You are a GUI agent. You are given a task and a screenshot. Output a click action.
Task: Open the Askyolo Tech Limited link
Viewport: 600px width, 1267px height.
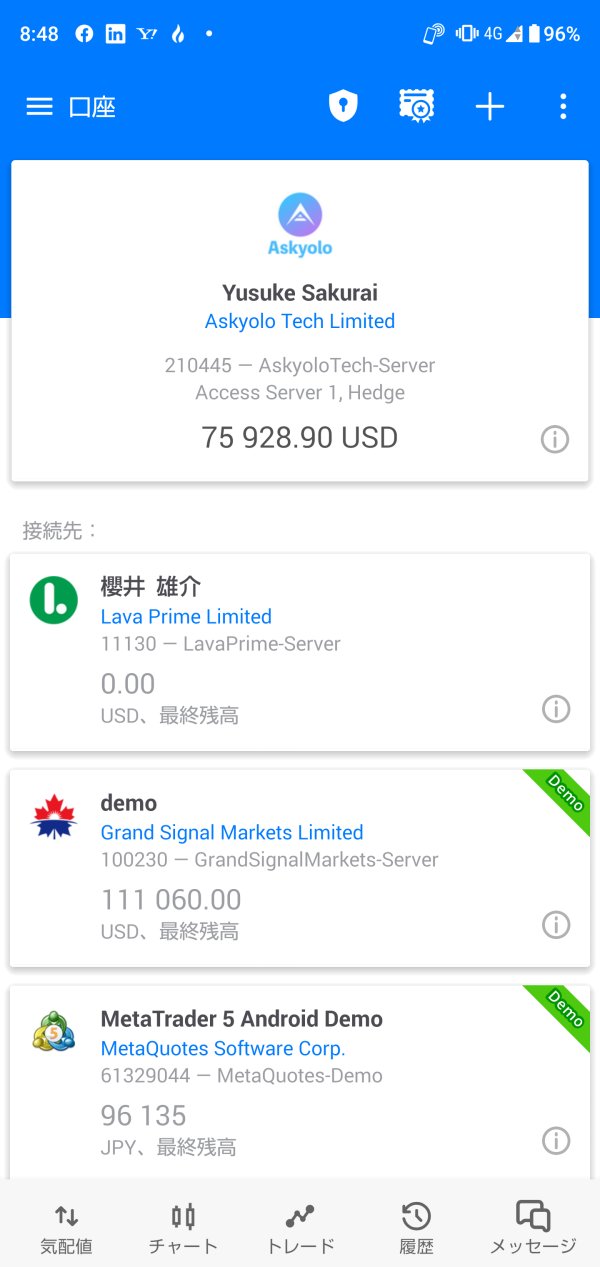tap(300, 321)
